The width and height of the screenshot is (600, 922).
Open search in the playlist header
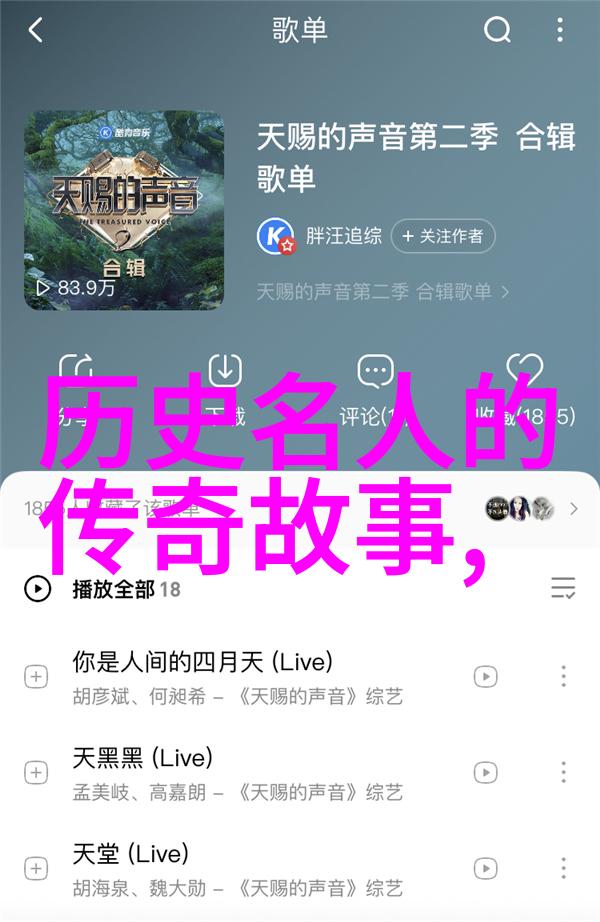point(497,30)
